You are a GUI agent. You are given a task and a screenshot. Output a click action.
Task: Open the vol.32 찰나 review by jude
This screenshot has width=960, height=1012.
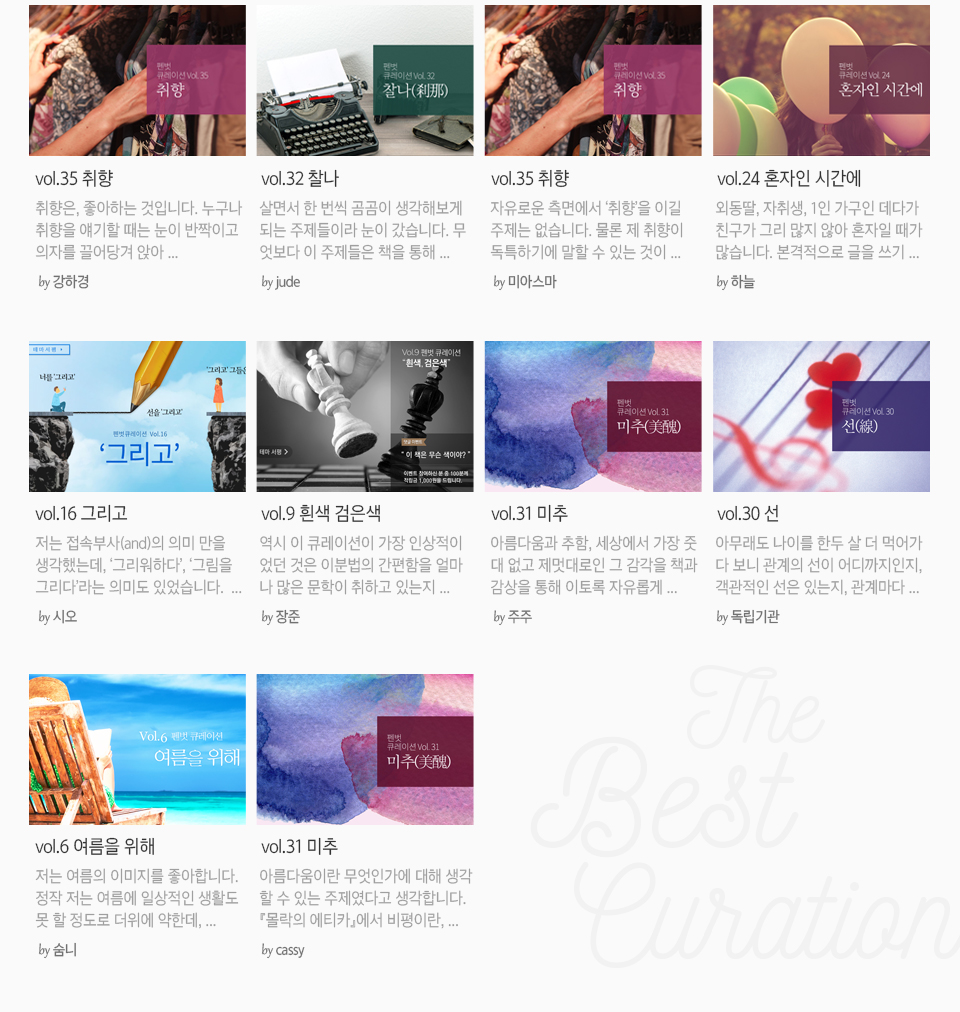click(x=365, y=81)
